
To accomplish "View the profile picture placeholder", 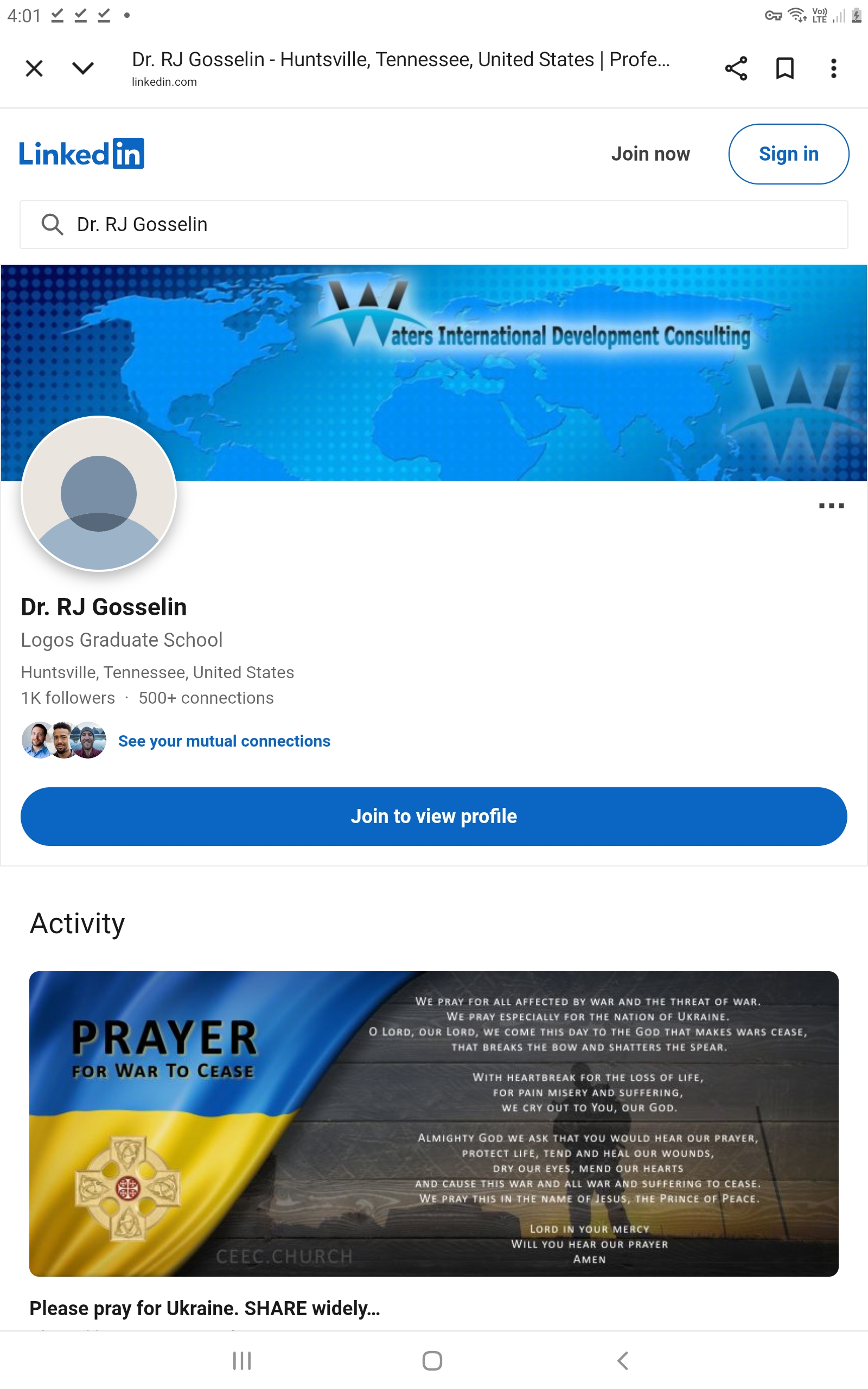I will (x=99, y=494).
